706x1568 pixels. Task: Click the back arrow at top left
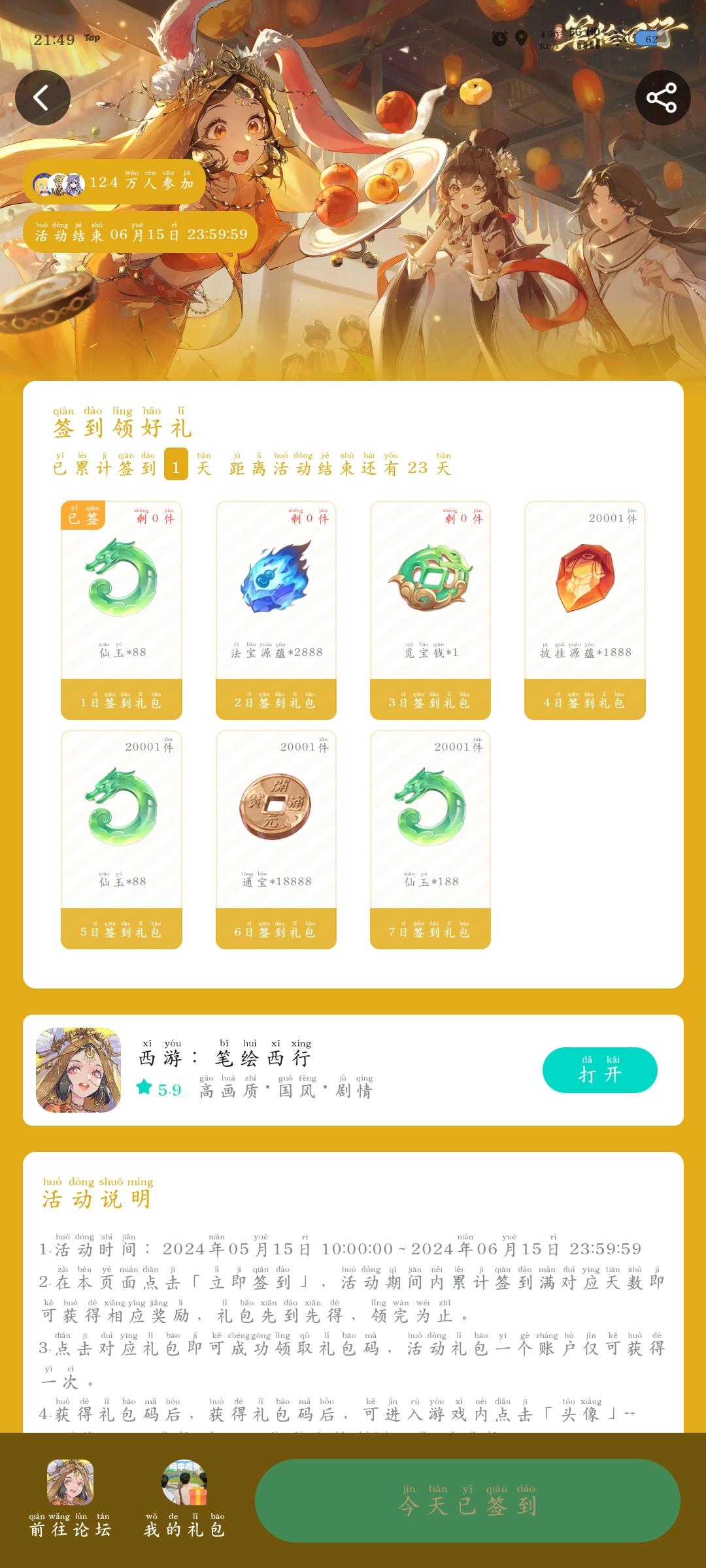pos(43,97)
